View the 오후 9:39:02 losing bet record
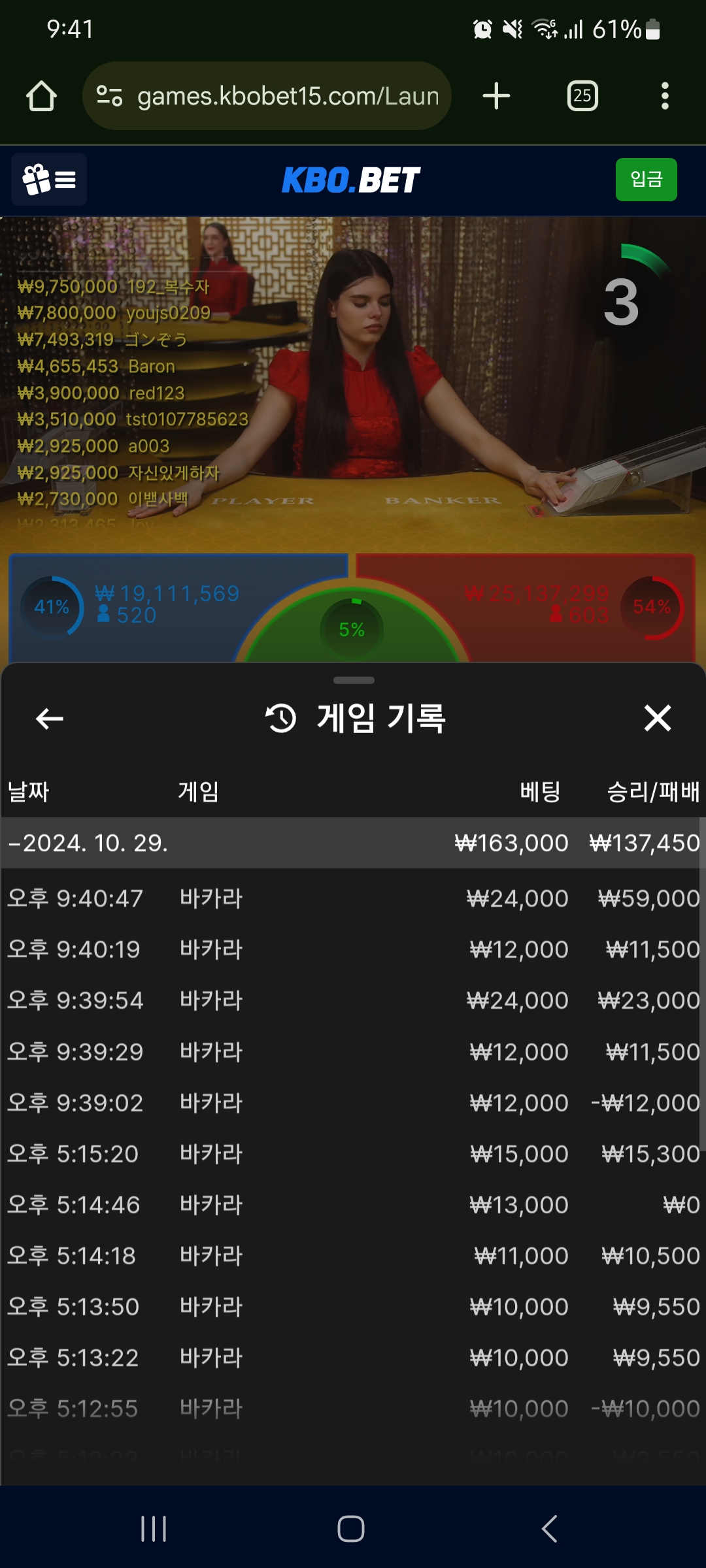The image size is (706, 1568). [353, 1103]
